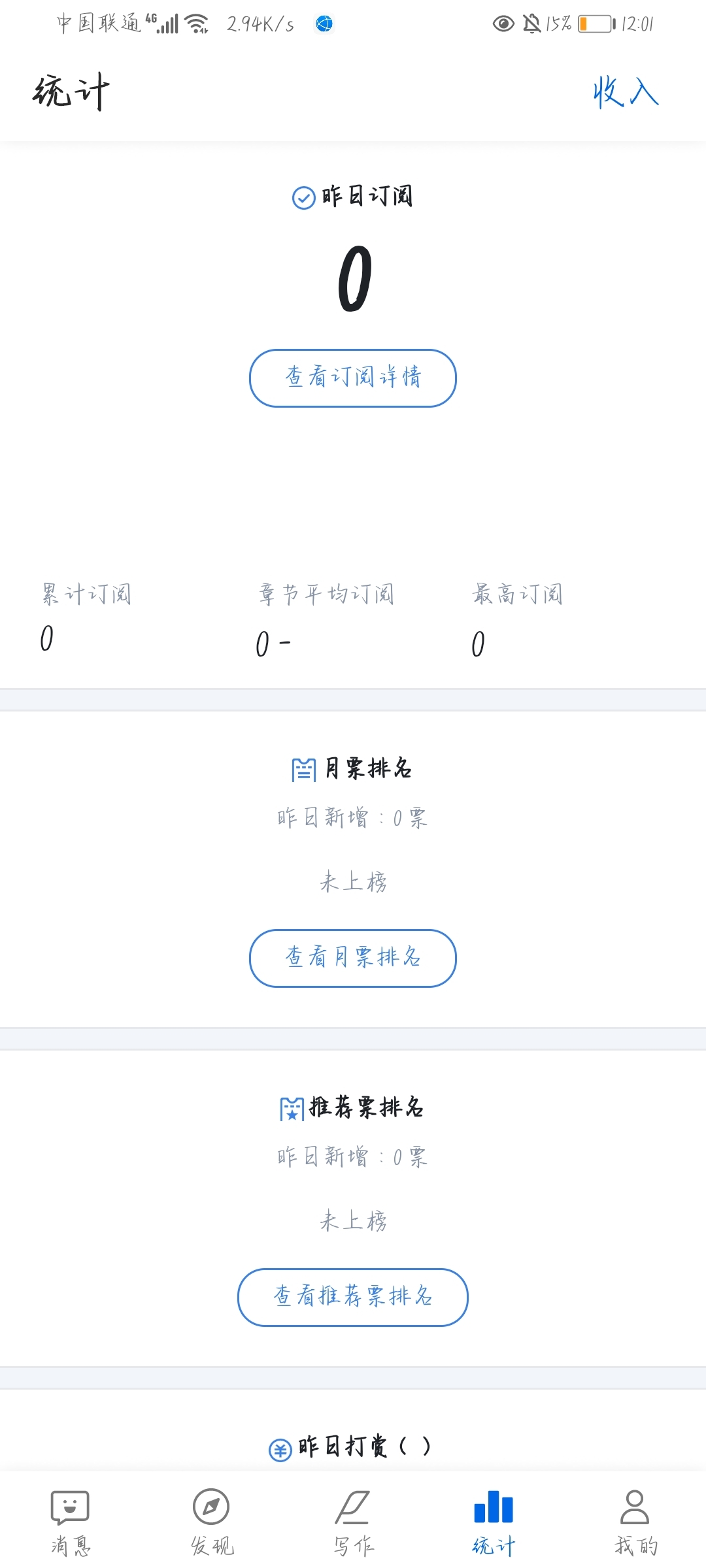Open 查看推荐票排名 ranking
Screen dimensions: 706x1568
click(x=353, y=1298)
